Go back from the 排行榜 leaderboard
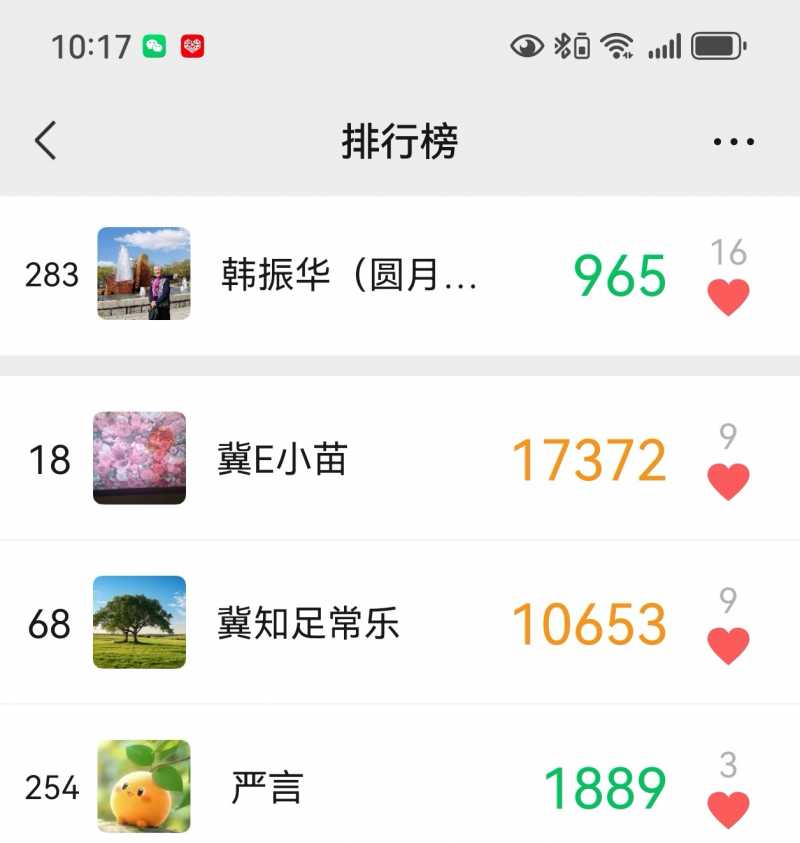 pyautogui.click(x=45, y=141)
